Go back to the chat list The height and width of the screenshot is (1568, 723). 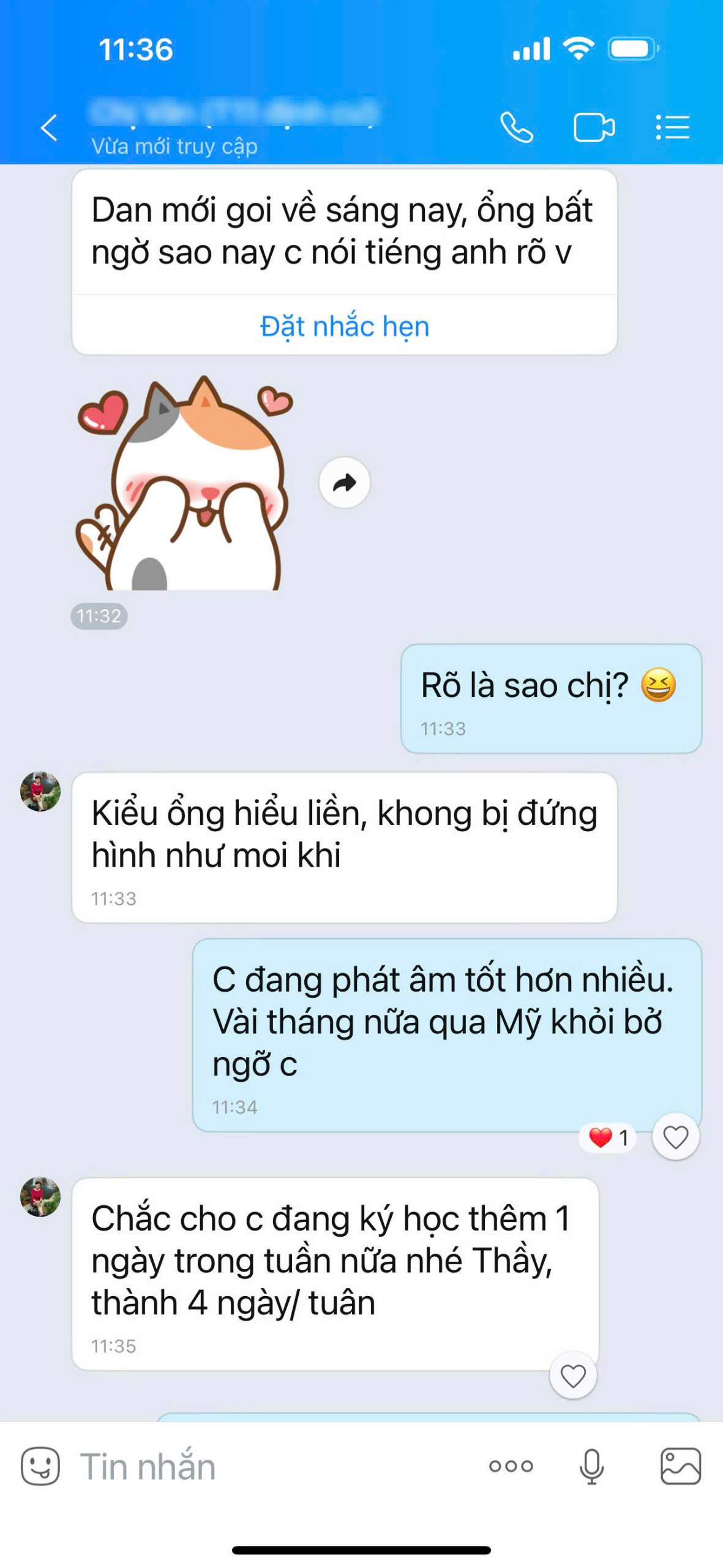(x=49, y=128)
